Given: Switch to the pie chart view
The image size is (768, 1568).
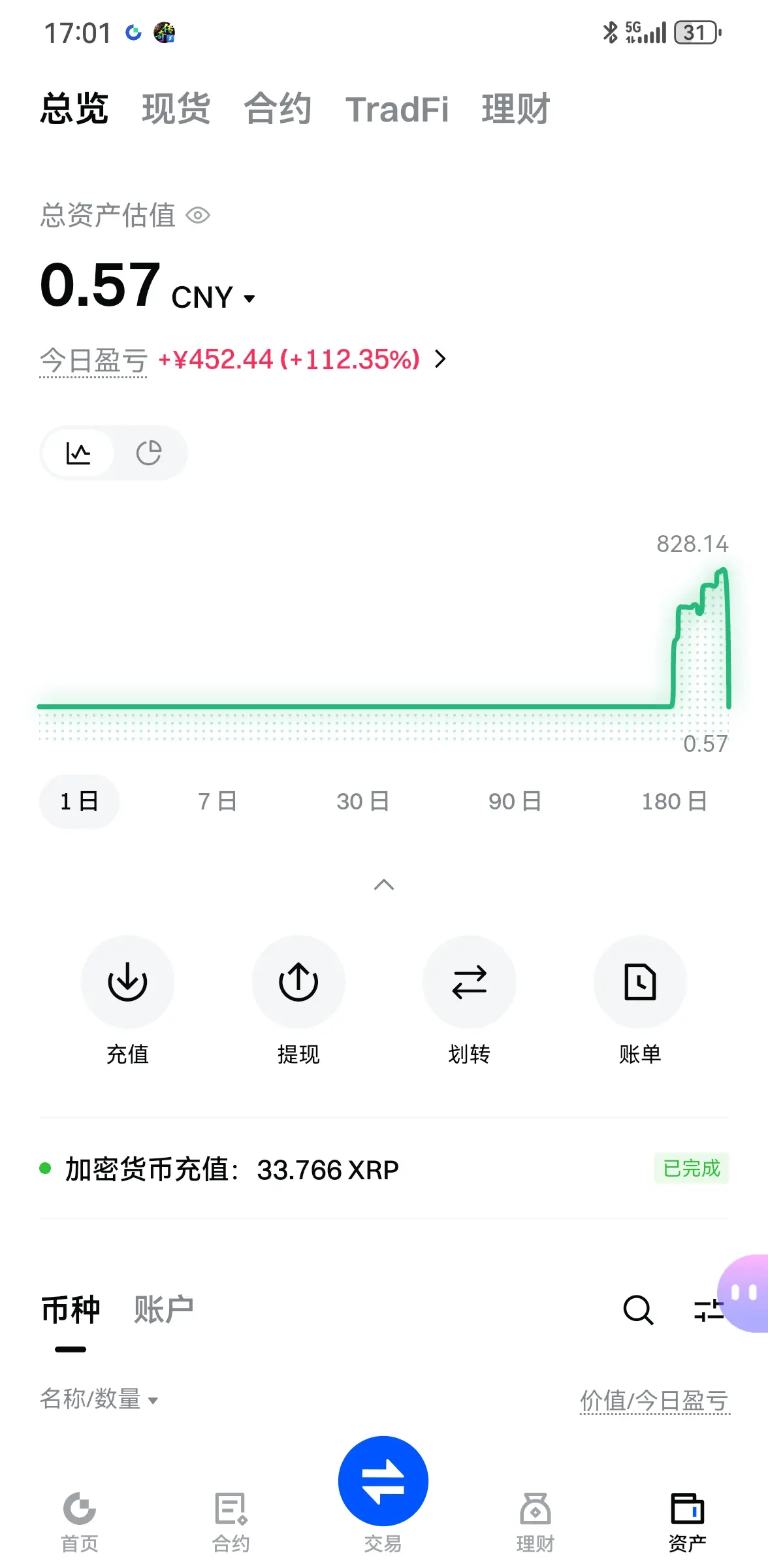Looking at the screenshot, I should click(149, 453).
